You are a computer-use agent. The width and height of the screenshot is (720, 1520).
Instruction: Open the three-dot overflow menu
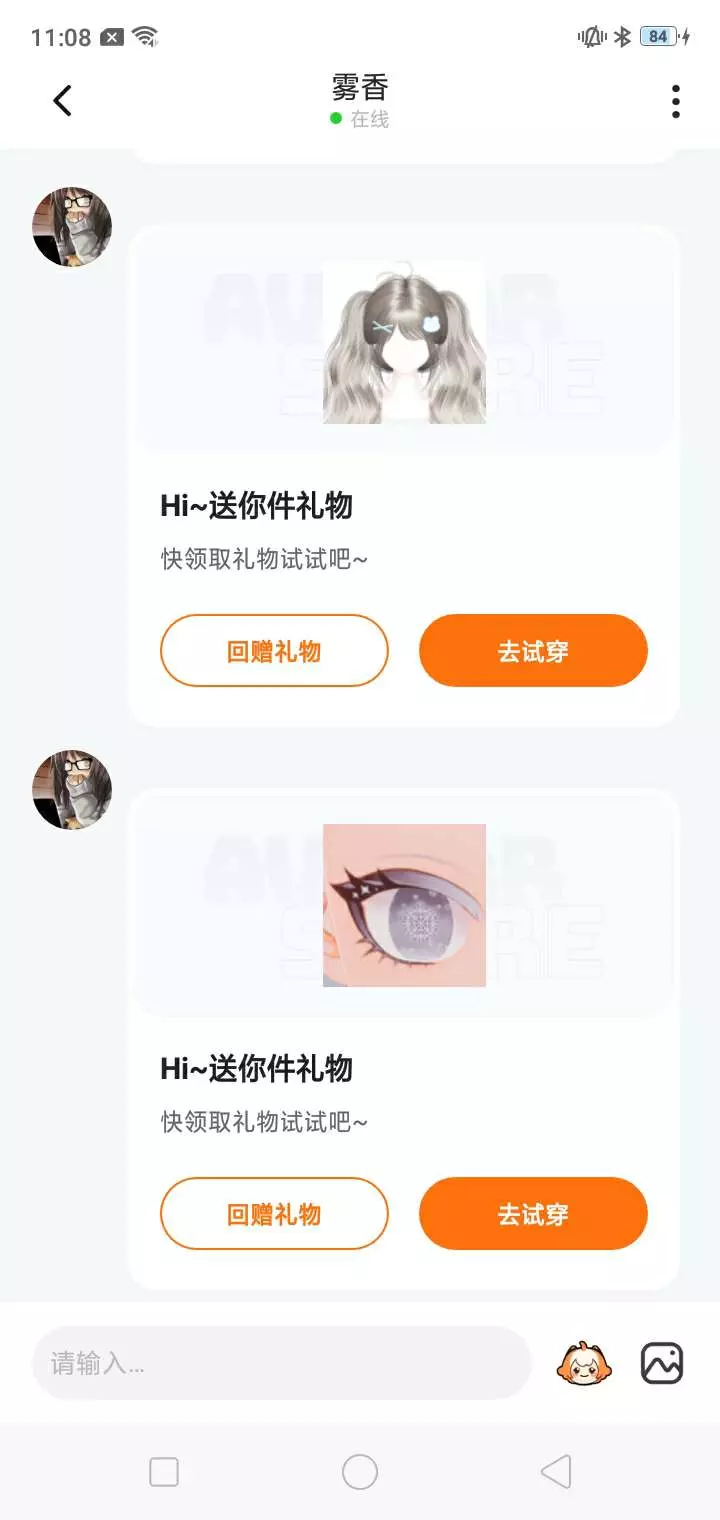(x=676, y=101)
